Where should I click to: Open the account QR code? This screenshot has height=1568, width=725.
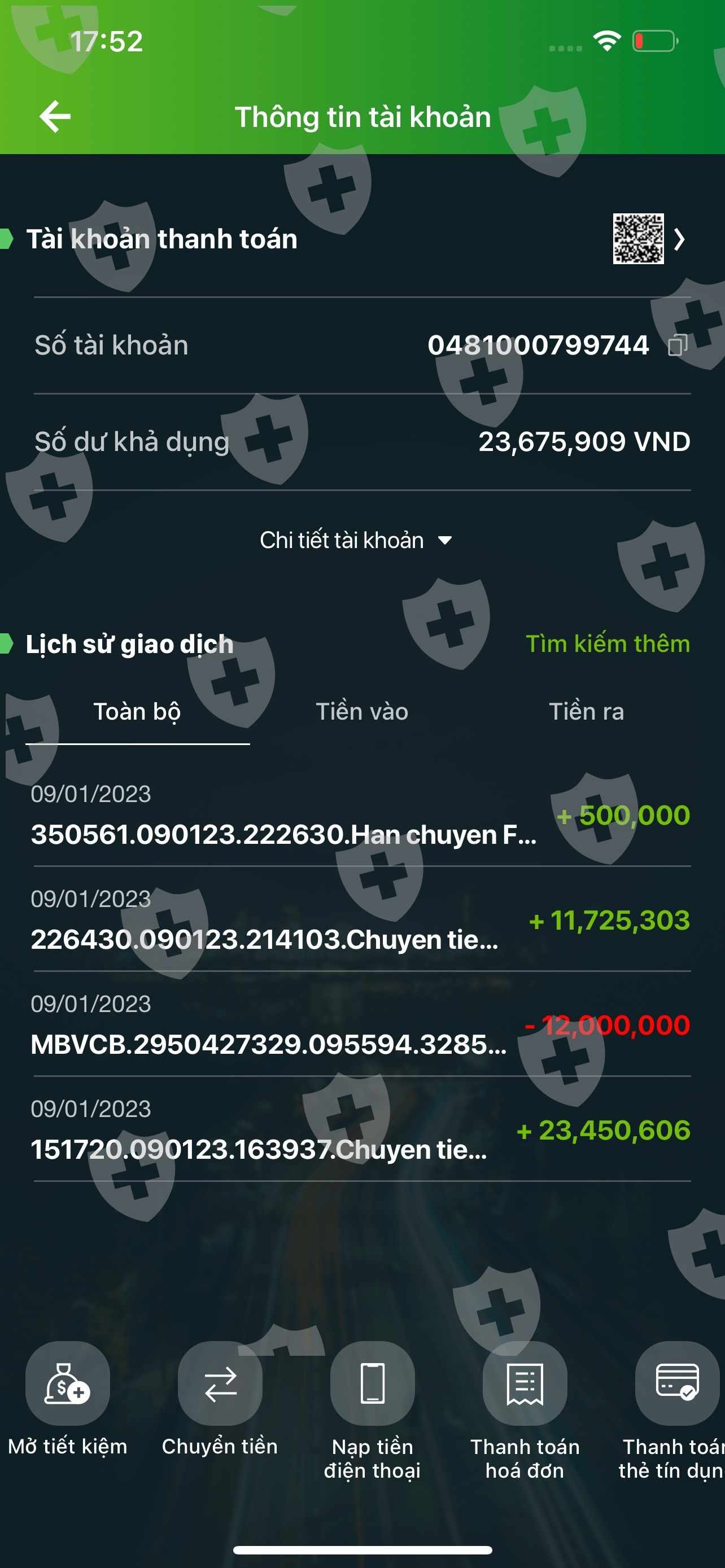pyautogui.click(x=638, y=239)
